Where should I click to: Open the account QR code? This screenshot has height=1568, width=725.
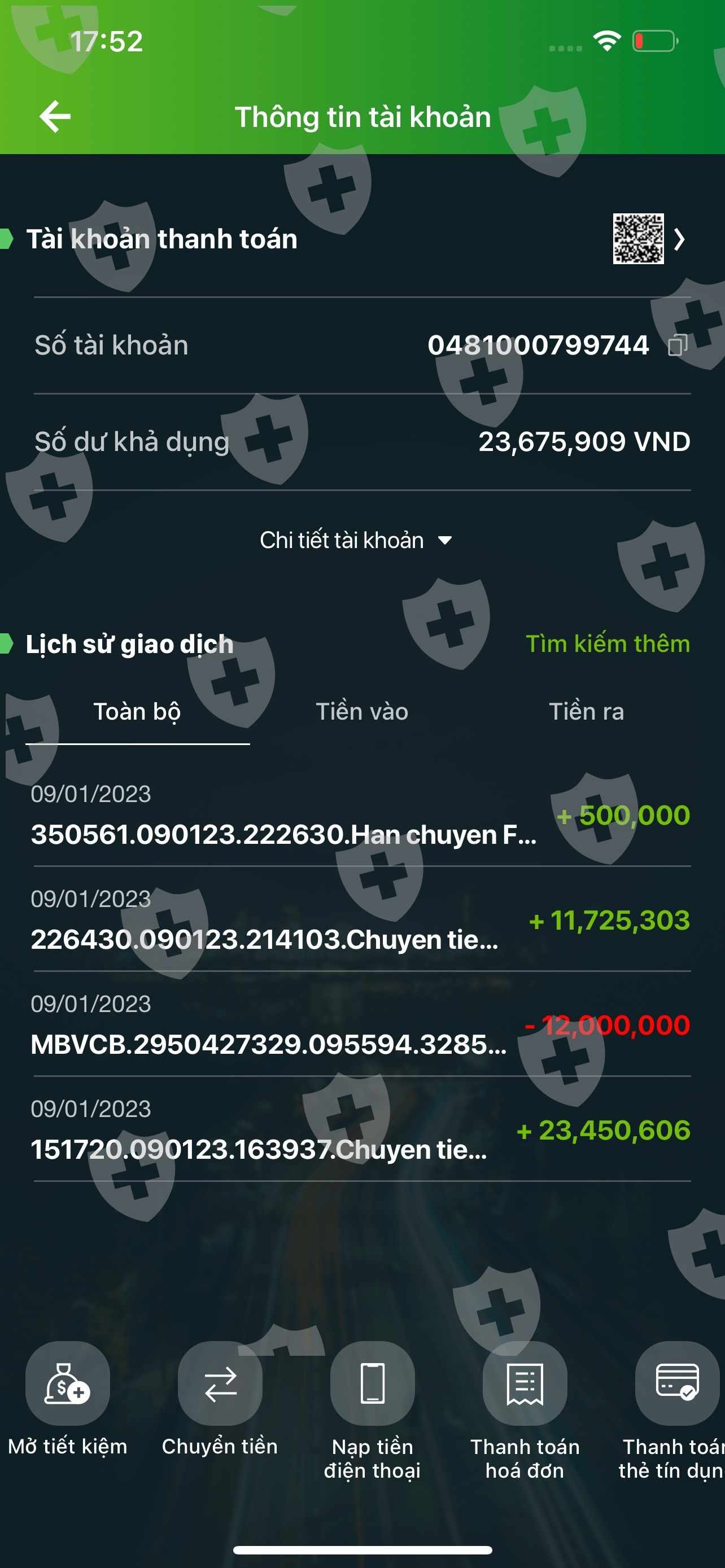pyautogui.click(x=638, y=239)
